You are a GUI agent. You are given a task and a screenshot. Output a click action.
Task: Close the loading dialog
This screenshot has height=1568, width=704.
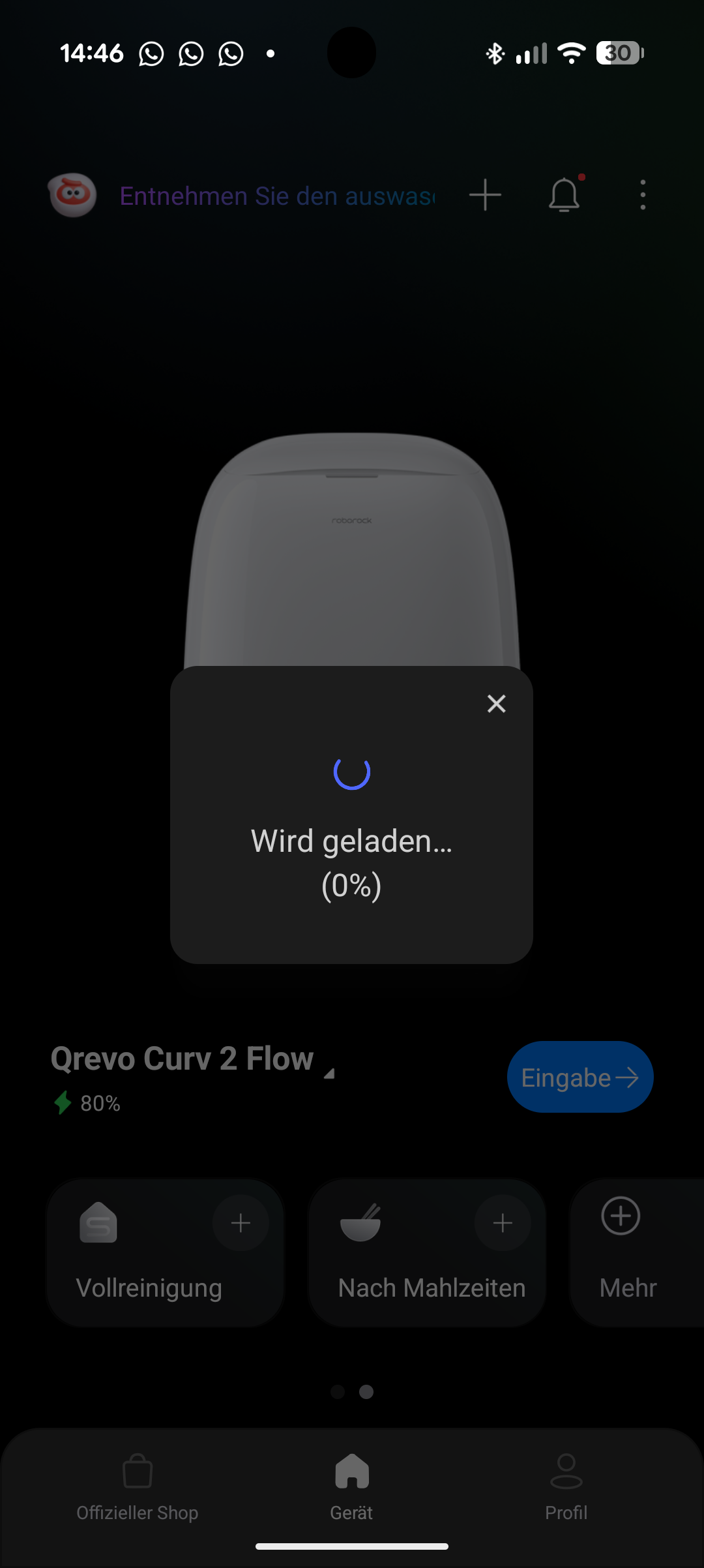click(497, 704)
